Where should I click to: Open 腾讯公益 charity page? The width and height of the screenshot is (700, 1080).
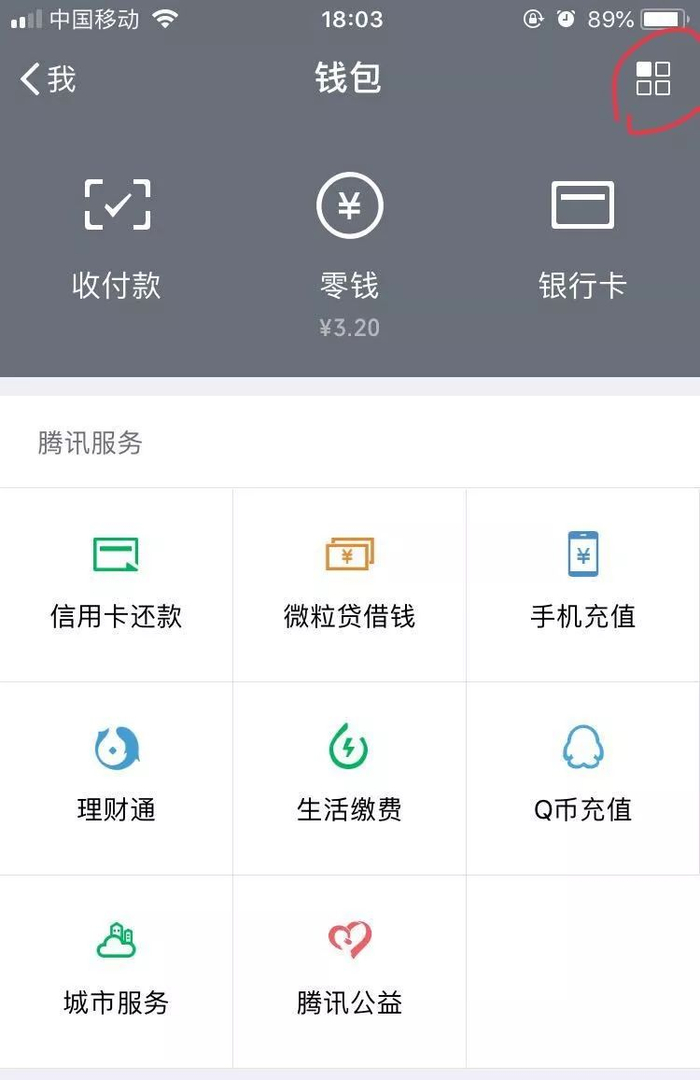click(x=349, y=970)
